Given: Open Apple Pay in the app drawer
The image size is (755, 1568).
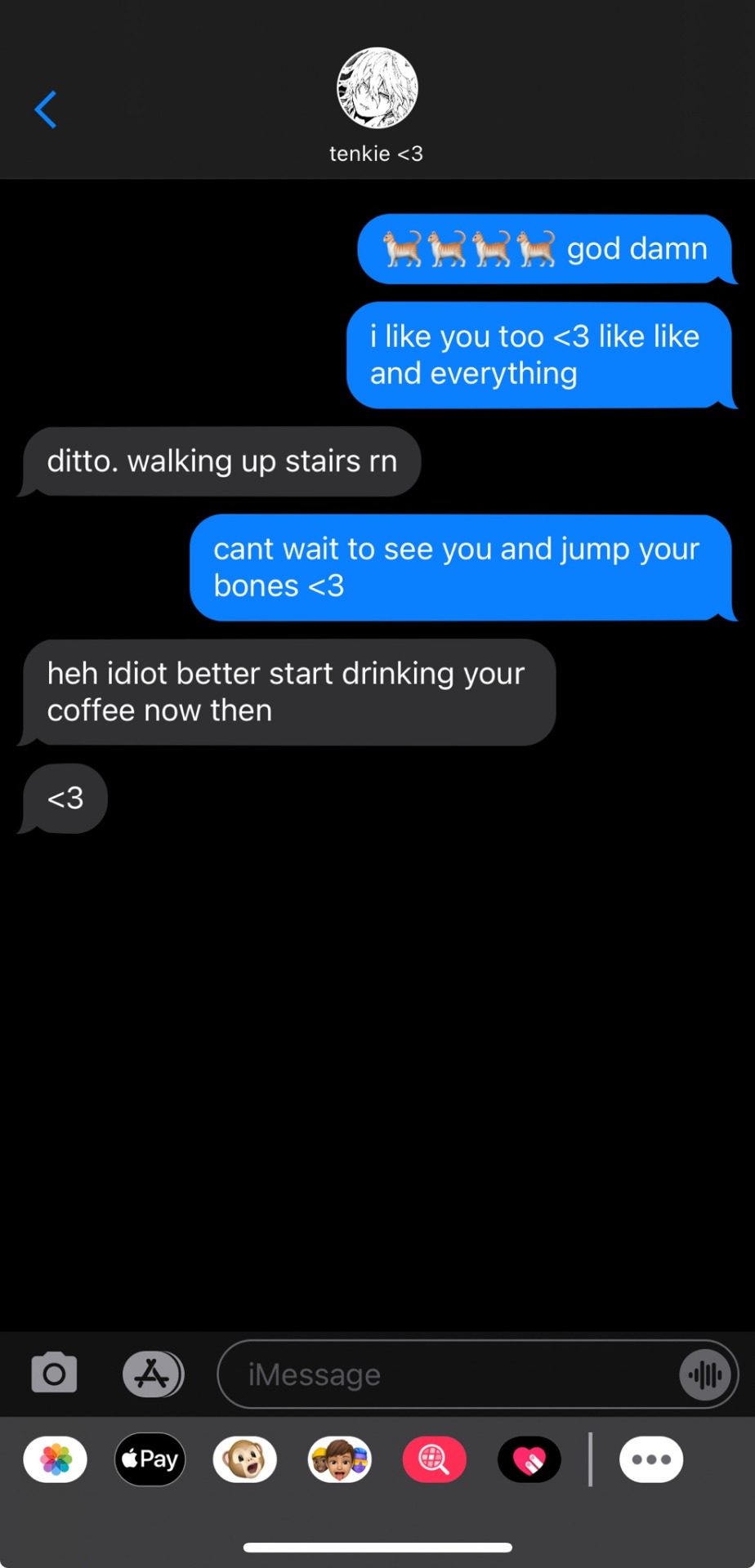Looking at the screenshot, I should [150, 1459].
